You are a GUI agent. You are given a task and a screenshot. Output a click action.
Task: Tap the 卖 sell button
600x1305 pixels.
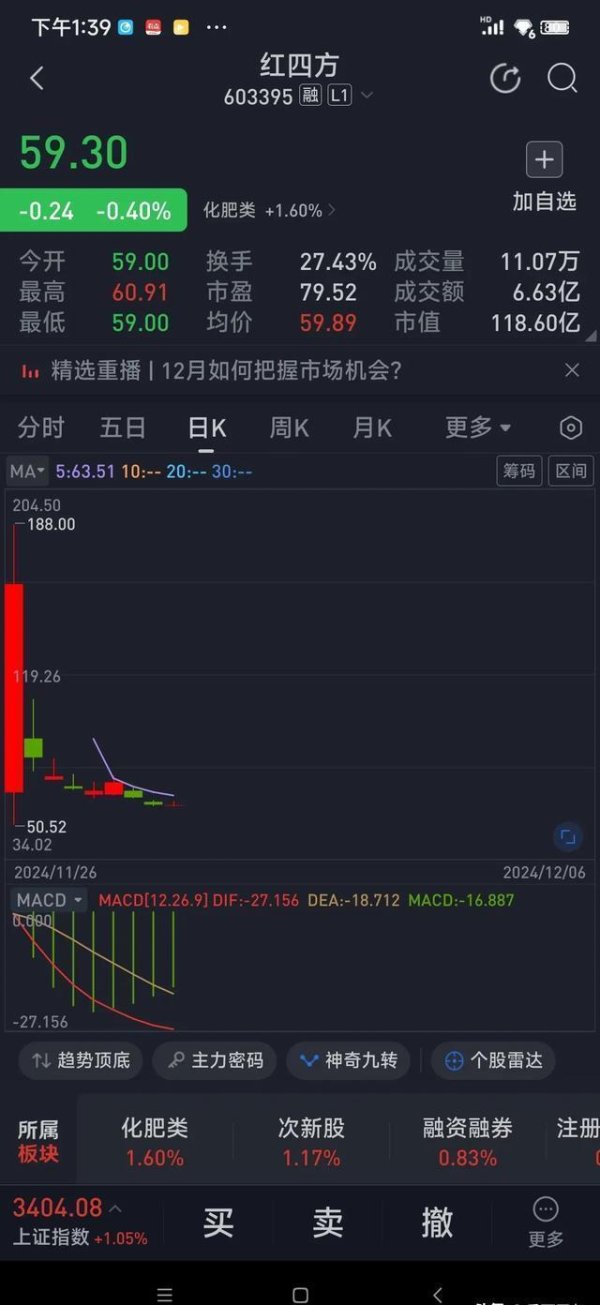pyautogui.click(x=327, y=1222)
